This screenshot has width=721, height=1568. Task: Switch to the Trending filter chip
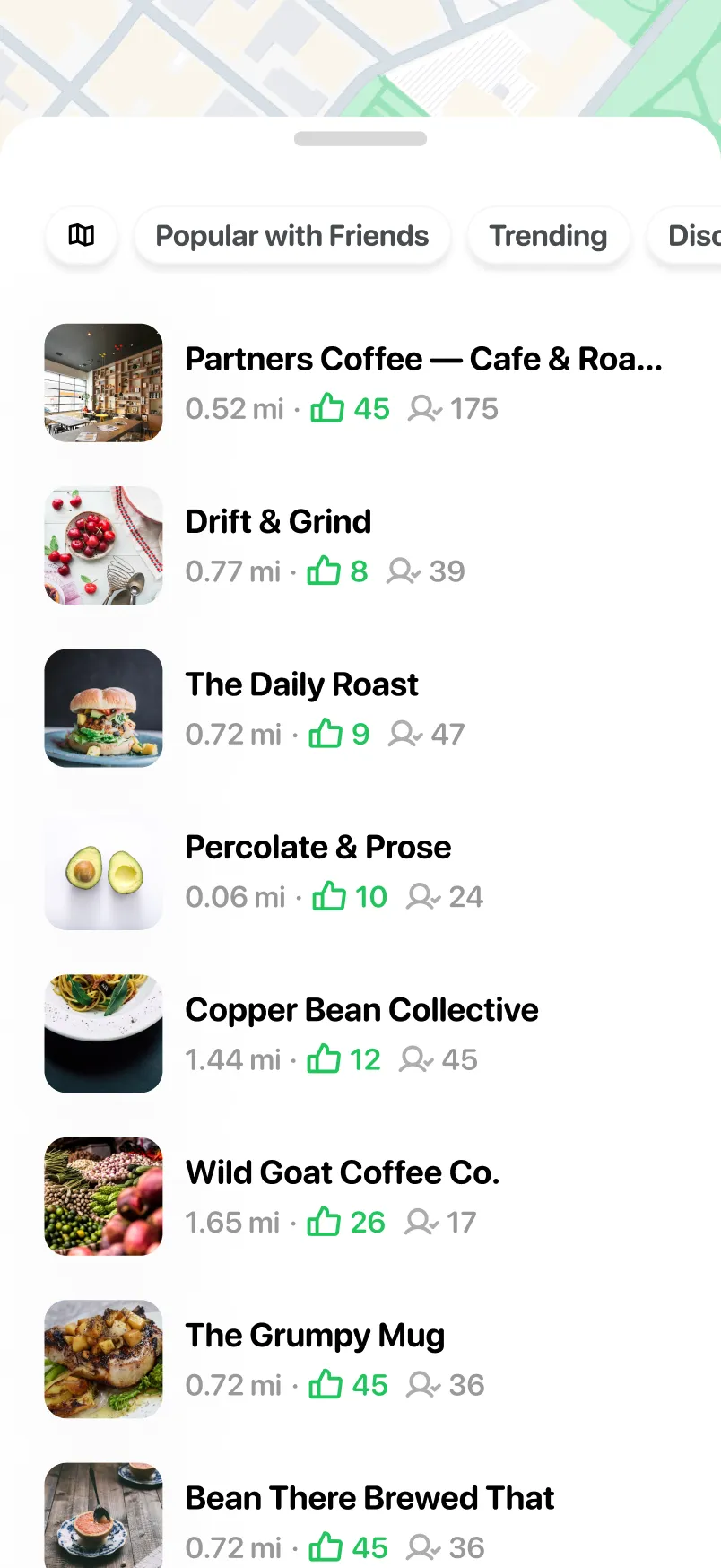(548, 236)
